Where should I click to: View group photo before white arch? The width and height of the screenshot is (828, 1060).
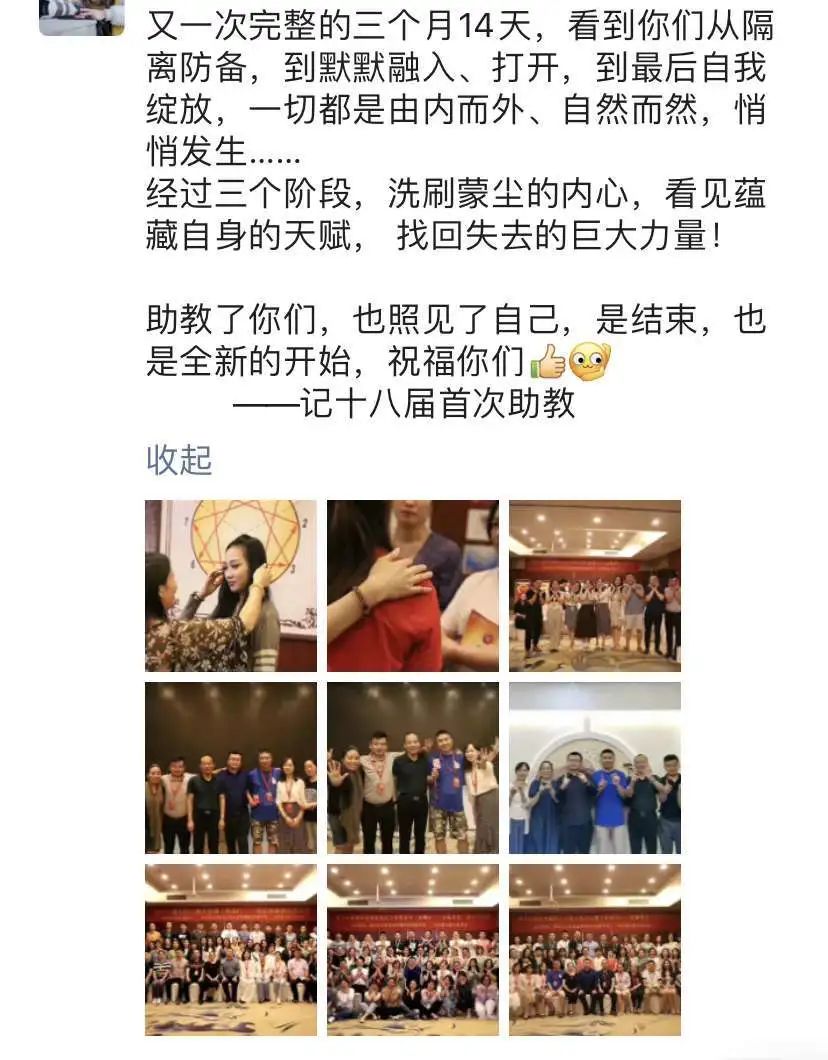[x=594, y=767]
